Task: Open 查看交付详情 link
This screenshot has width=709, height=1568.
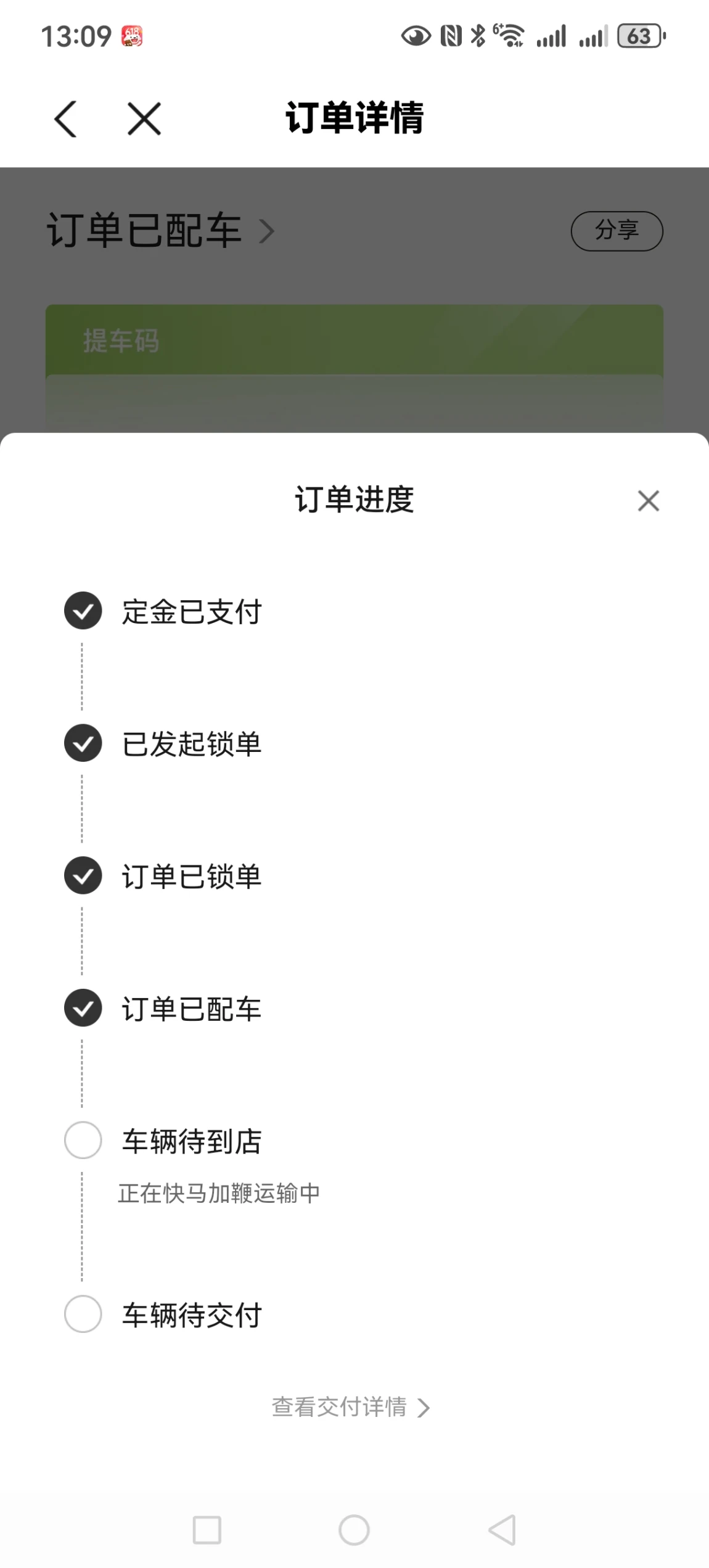Action: click(x=351, y=1408)
